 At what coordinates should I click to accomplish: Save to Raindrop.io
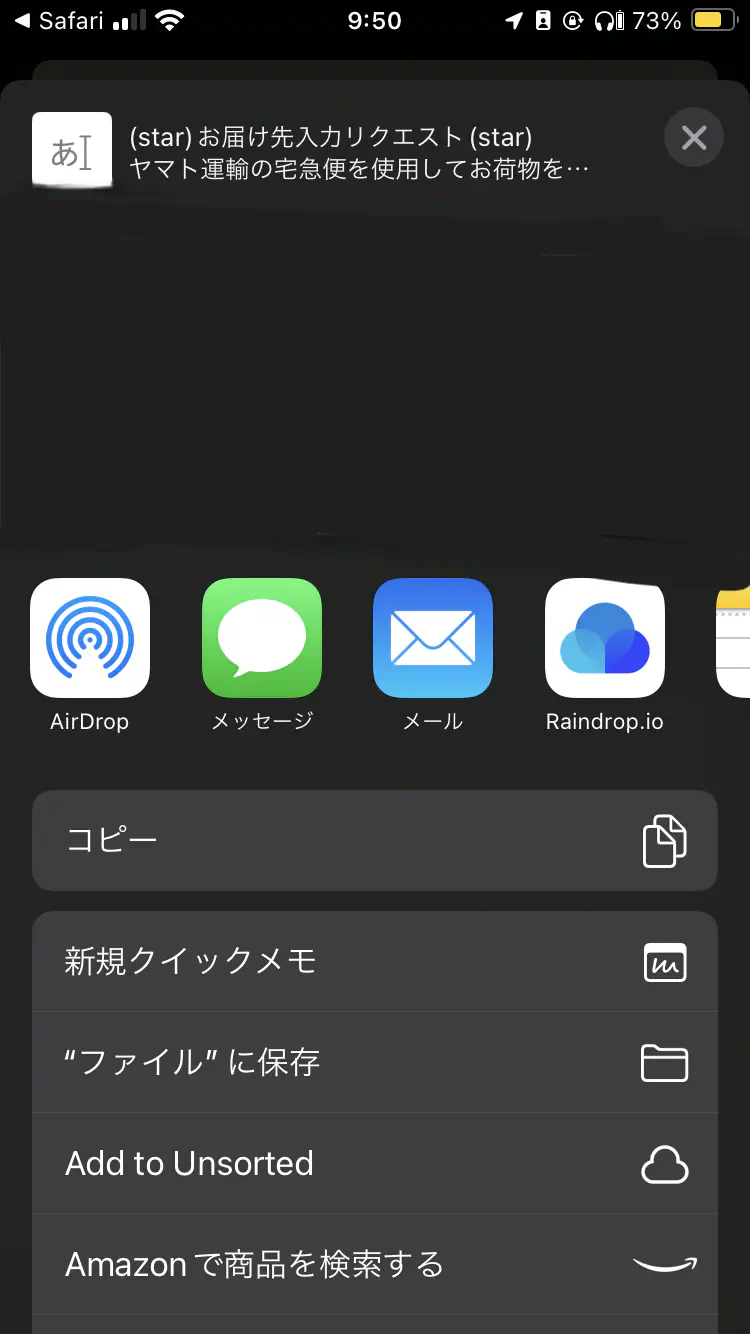point(605,638)
